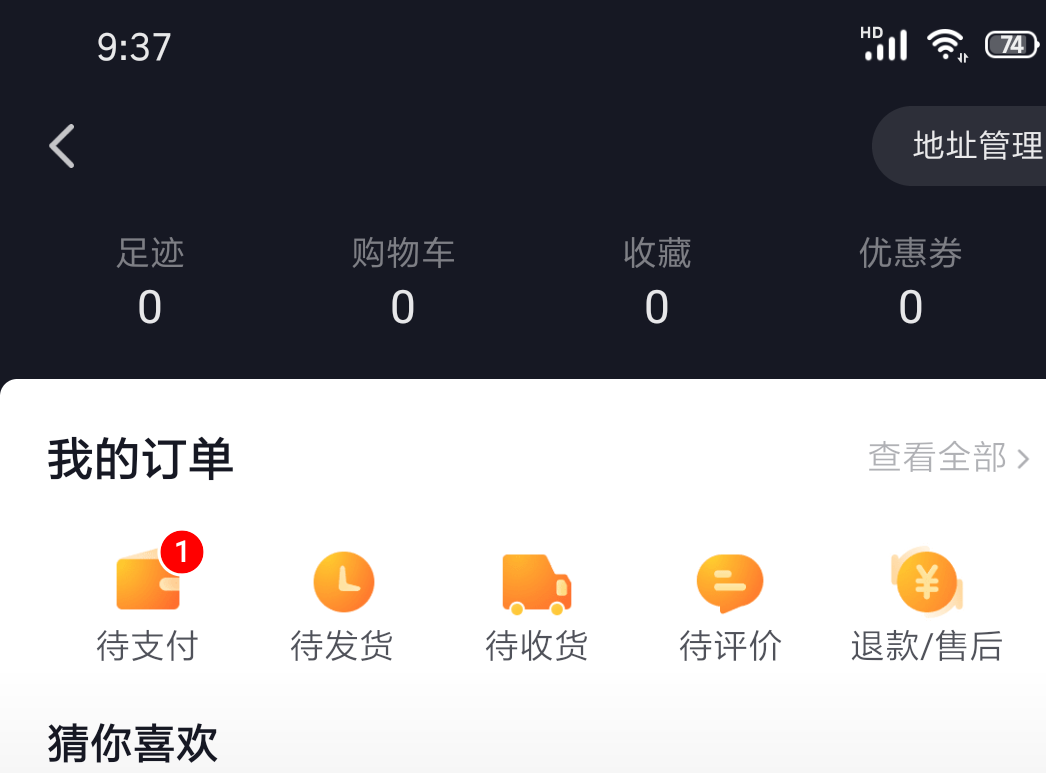The image size is (1046, 773).
Task: Tap 查看全部 to view all orders
Action: click(x=948, y=458)
